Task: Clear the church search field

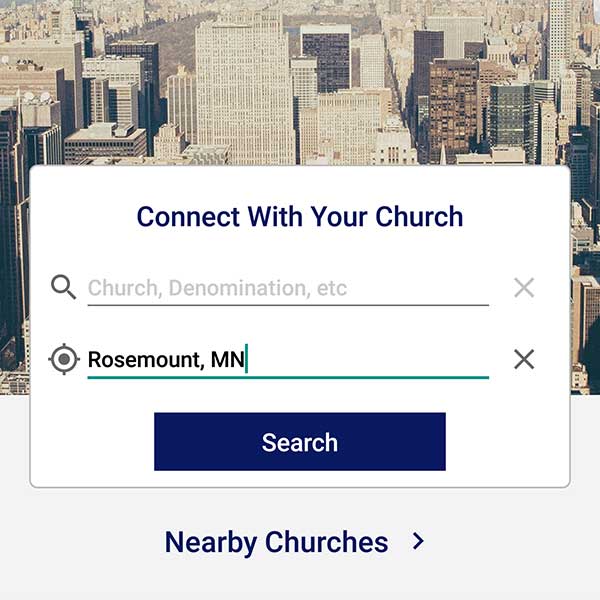Action: coord(524,288)
